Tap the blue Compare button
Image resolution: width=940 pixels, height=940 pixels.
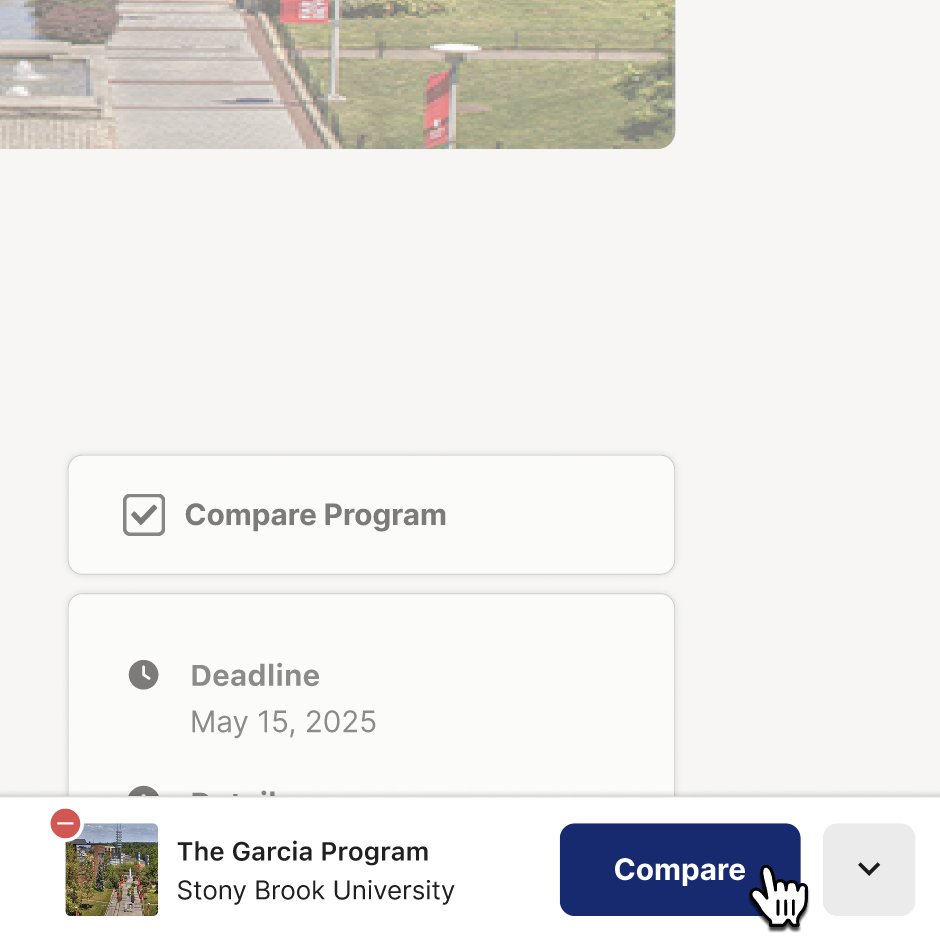(679, 869)
